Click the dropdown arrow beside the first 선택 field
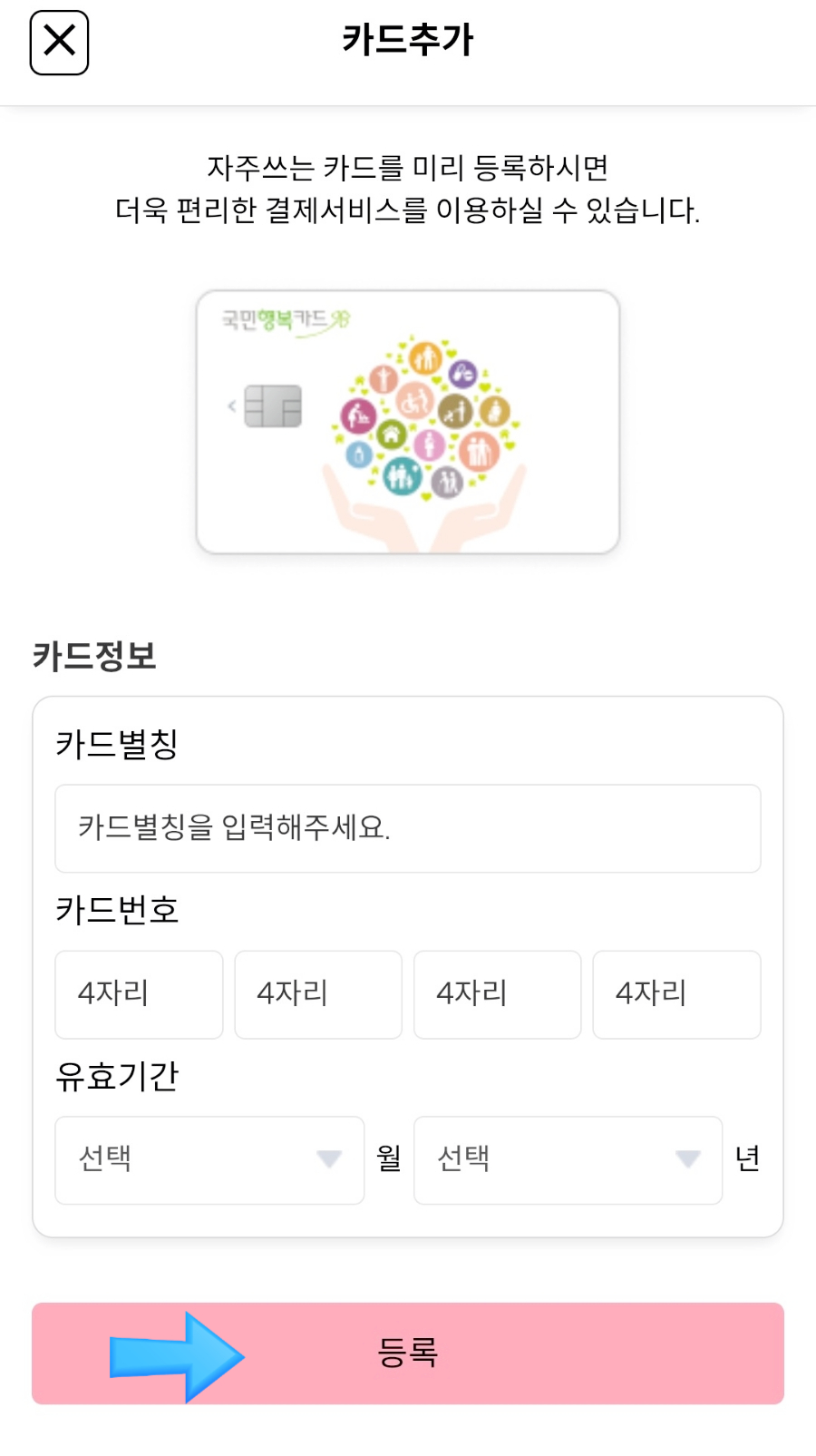The height and width of the screenshot is (1456, 816). 328,1160
